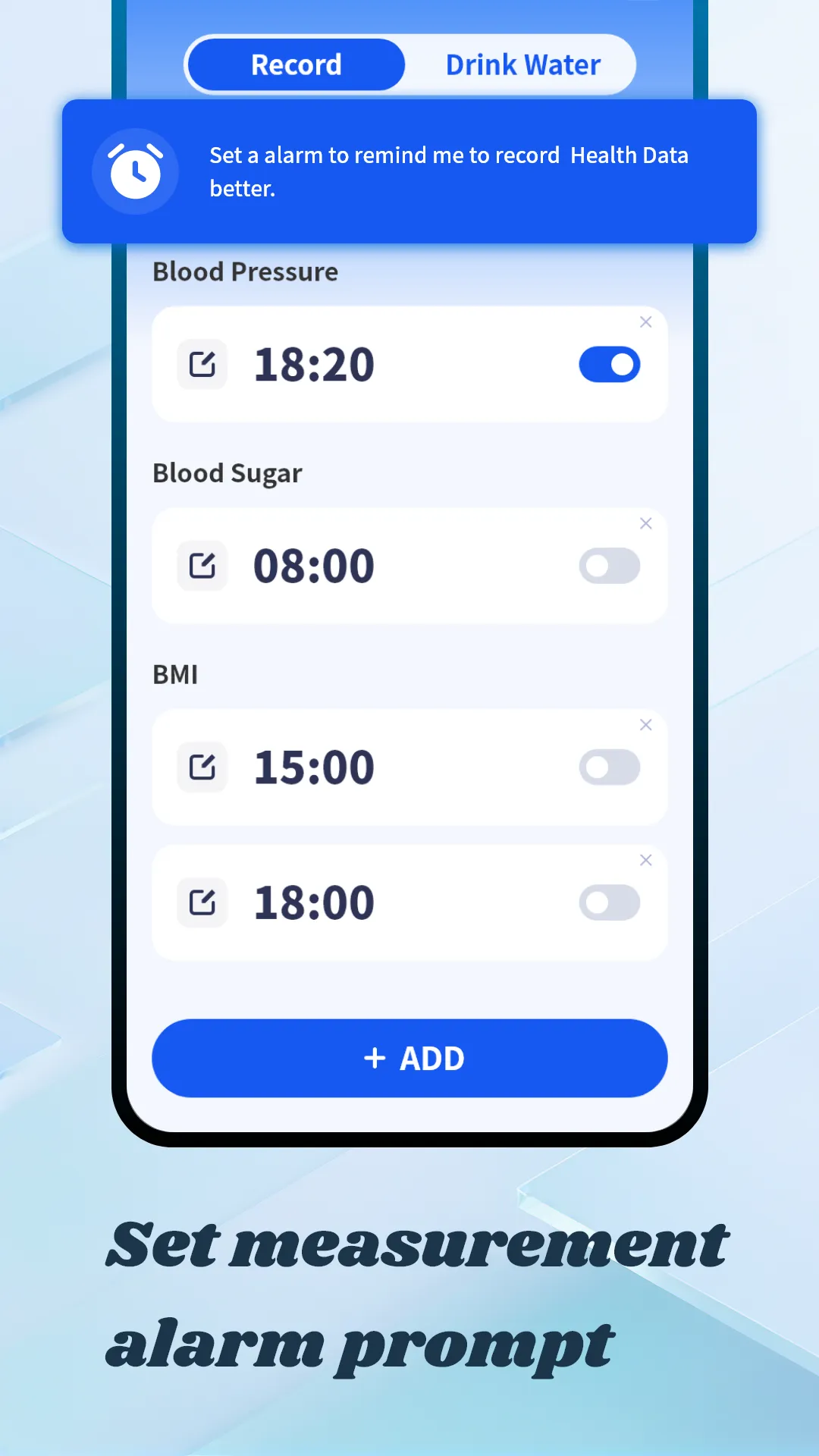Disable the 18:20 Blood Pressure alarm toggle

(x=609, y=364)
